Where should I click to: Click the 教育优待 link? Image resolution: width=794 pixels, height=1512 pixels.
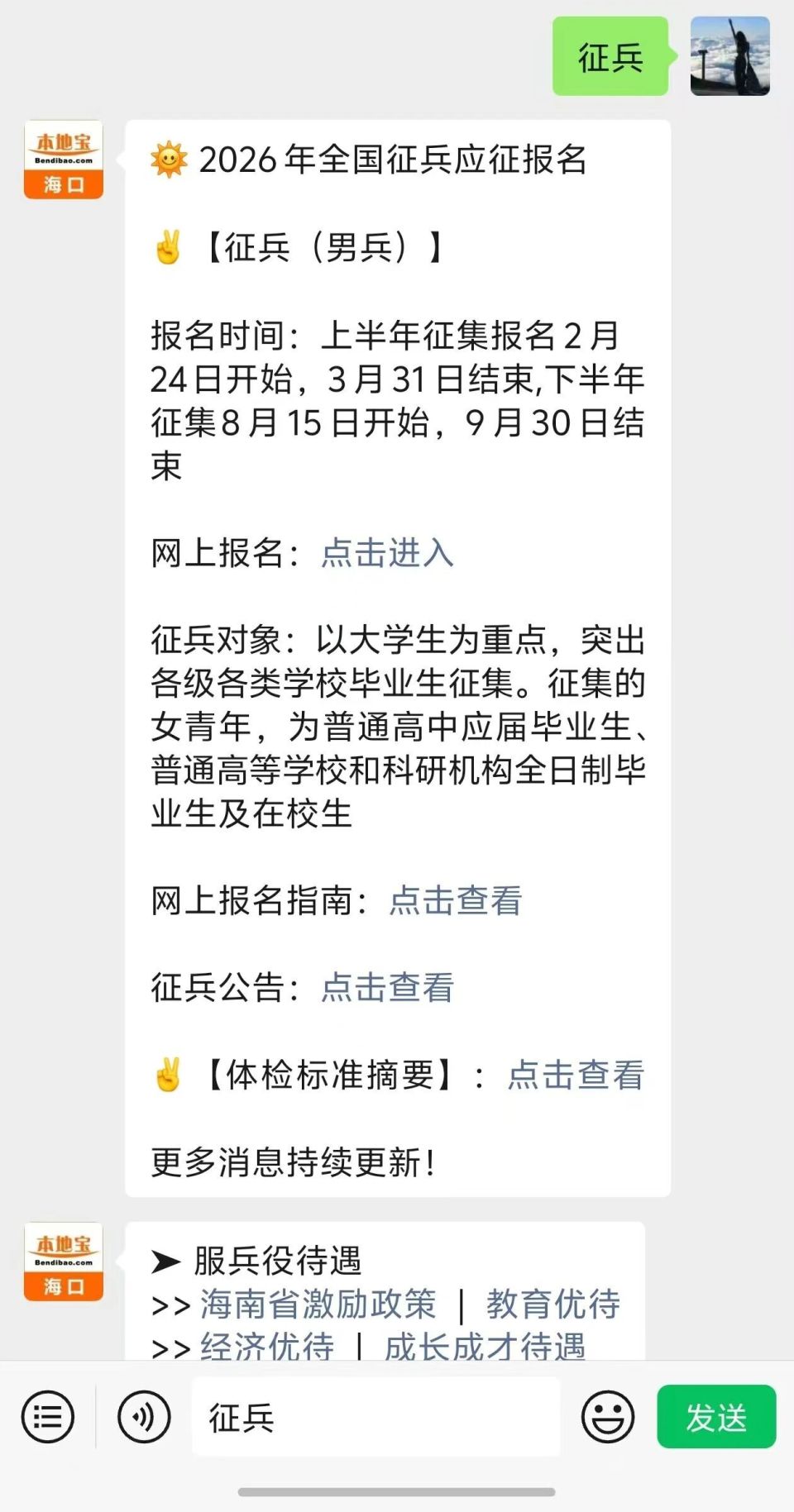(554, 1305)
